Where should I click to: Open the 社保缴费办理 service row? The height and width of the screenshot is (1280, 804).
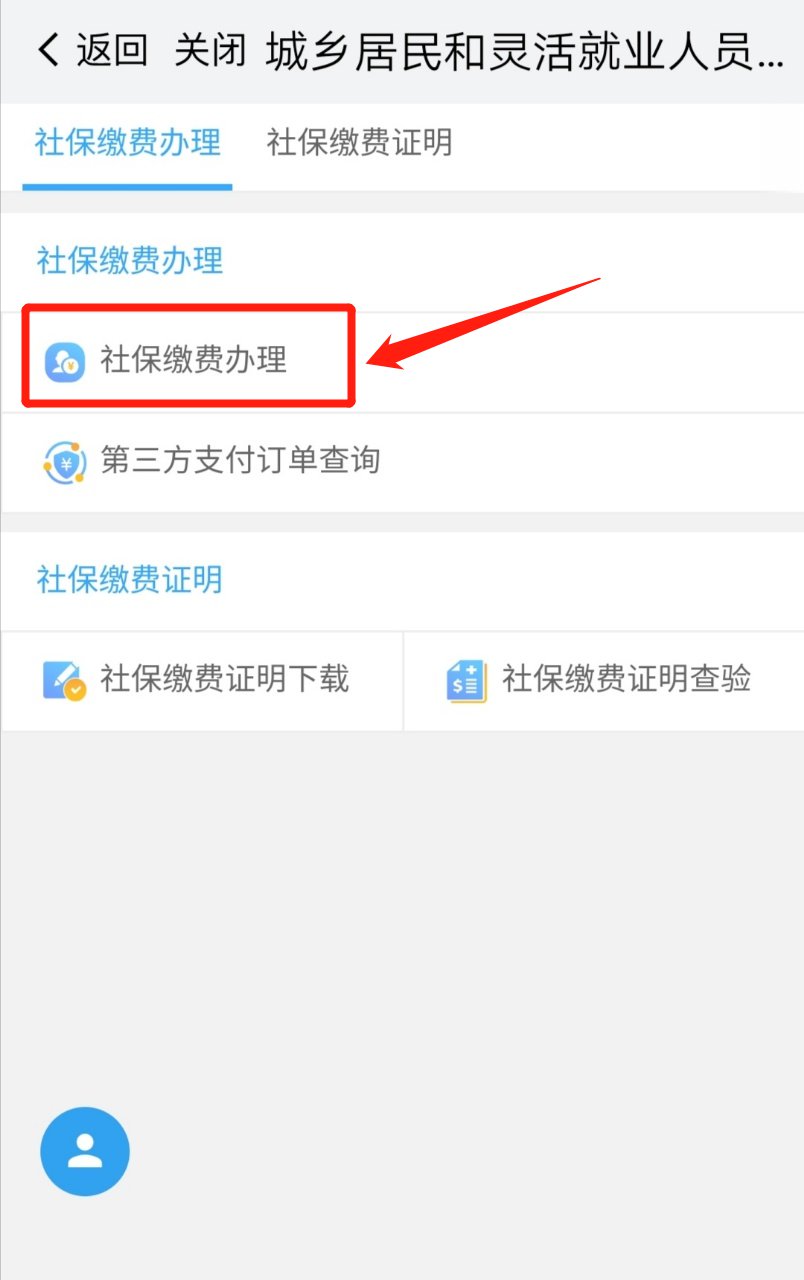192,360
